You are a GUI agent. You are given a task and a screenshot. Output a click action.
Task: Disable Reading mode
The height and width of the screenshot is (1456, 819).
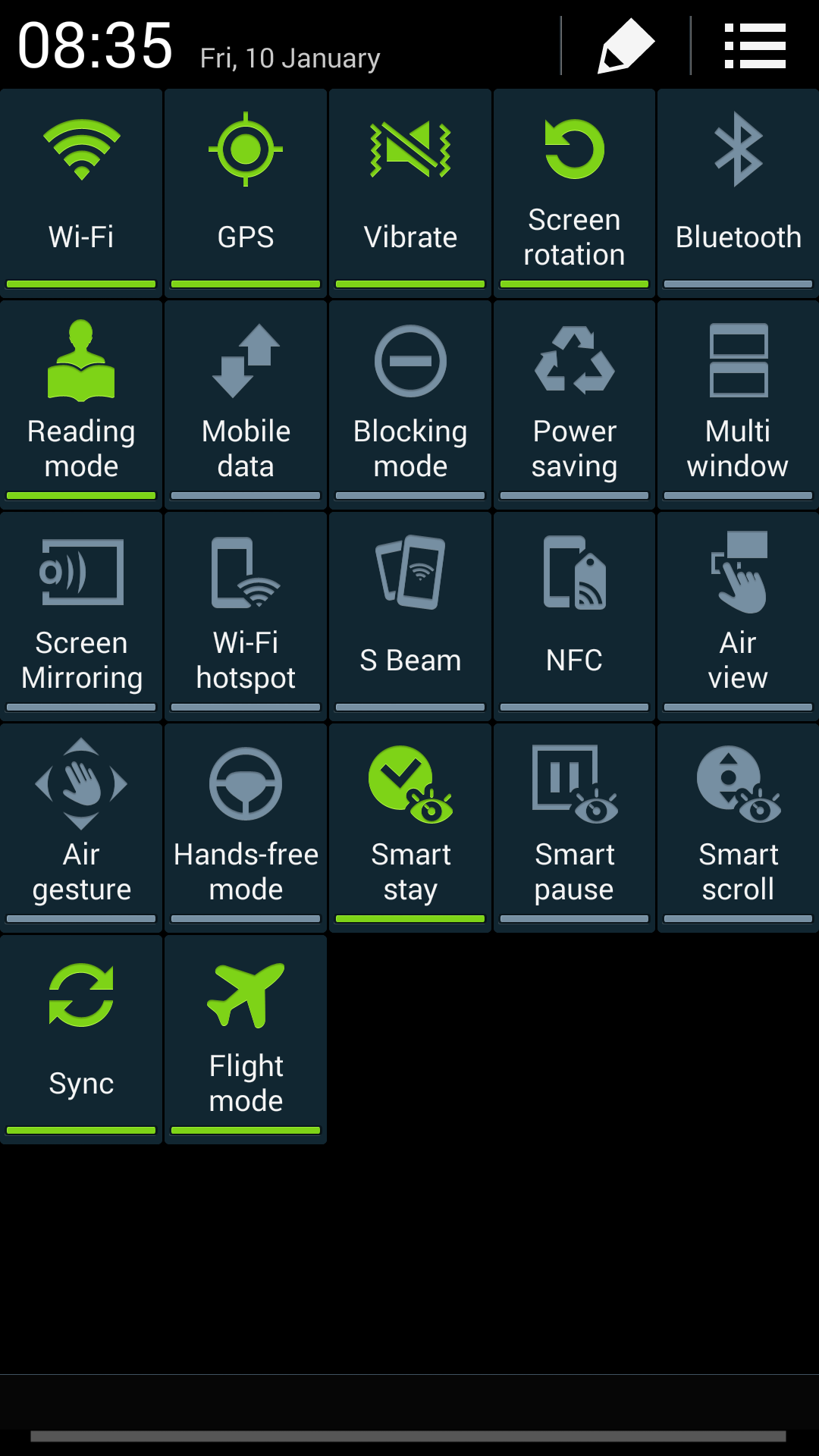(81, 403)
